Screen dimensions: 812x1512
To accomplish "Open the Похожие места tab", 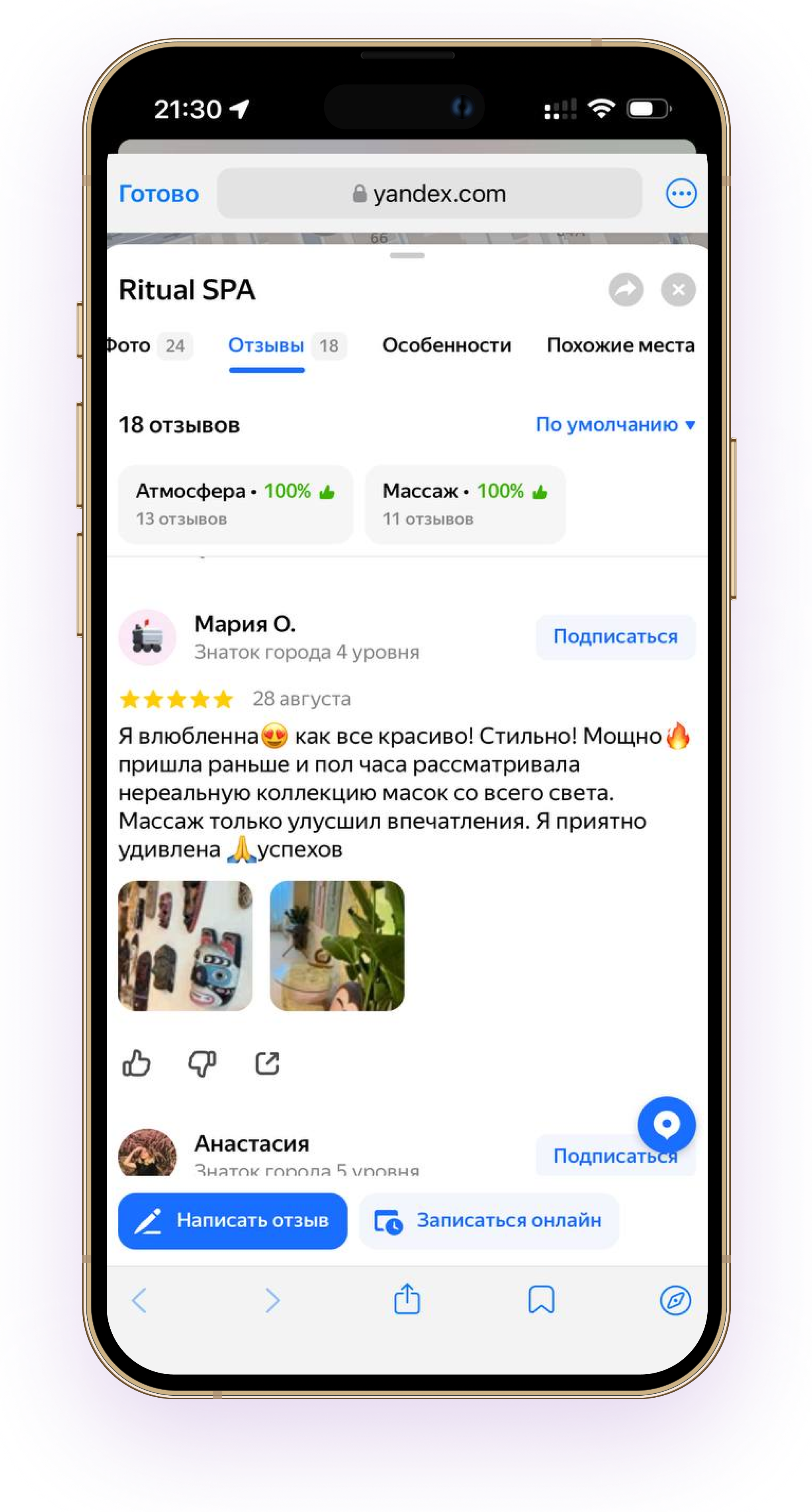I will [x=620, y=345].
